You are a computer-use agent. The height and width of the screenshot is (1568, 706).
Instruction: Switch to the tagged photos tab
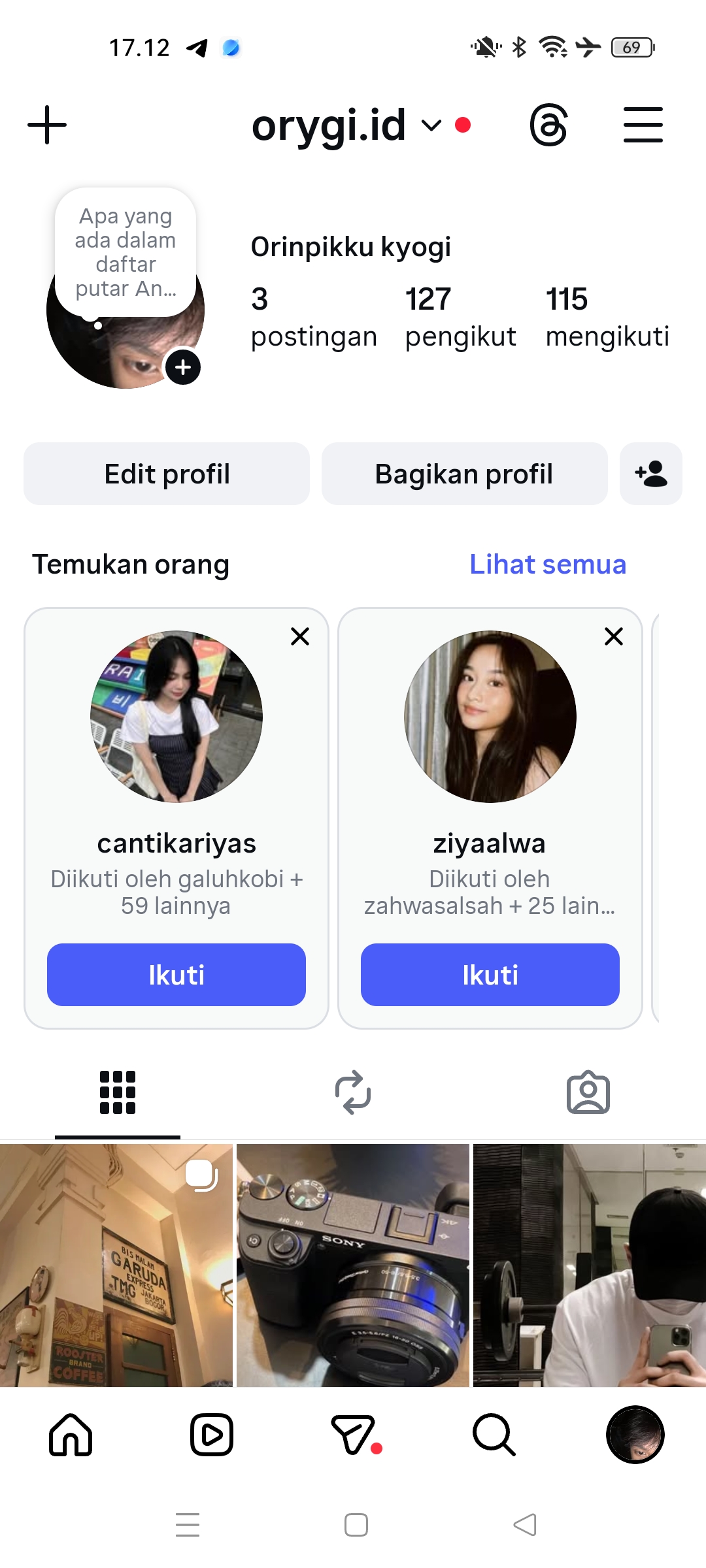click(x=588, y=1092)
